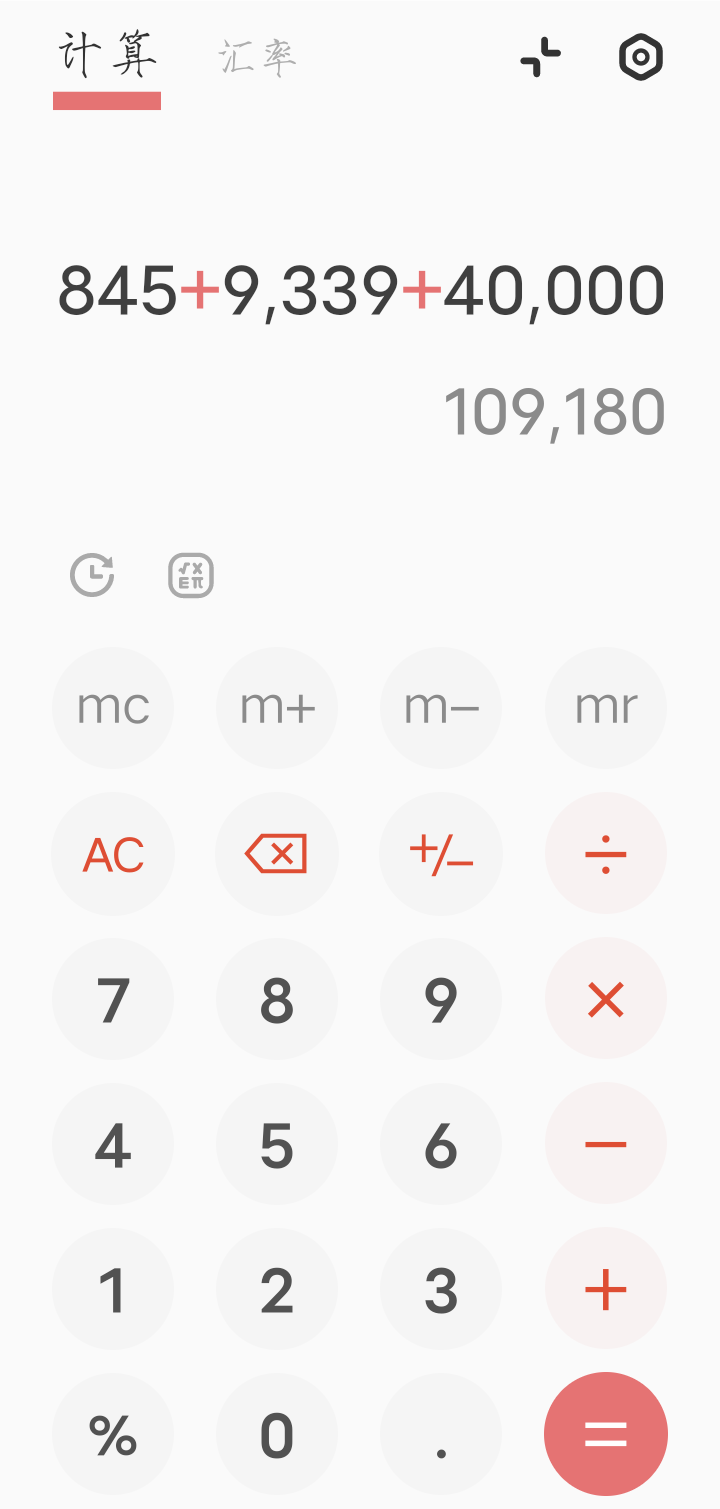Recall memory with mr
720x1509 pixels.
pos(606,708)
